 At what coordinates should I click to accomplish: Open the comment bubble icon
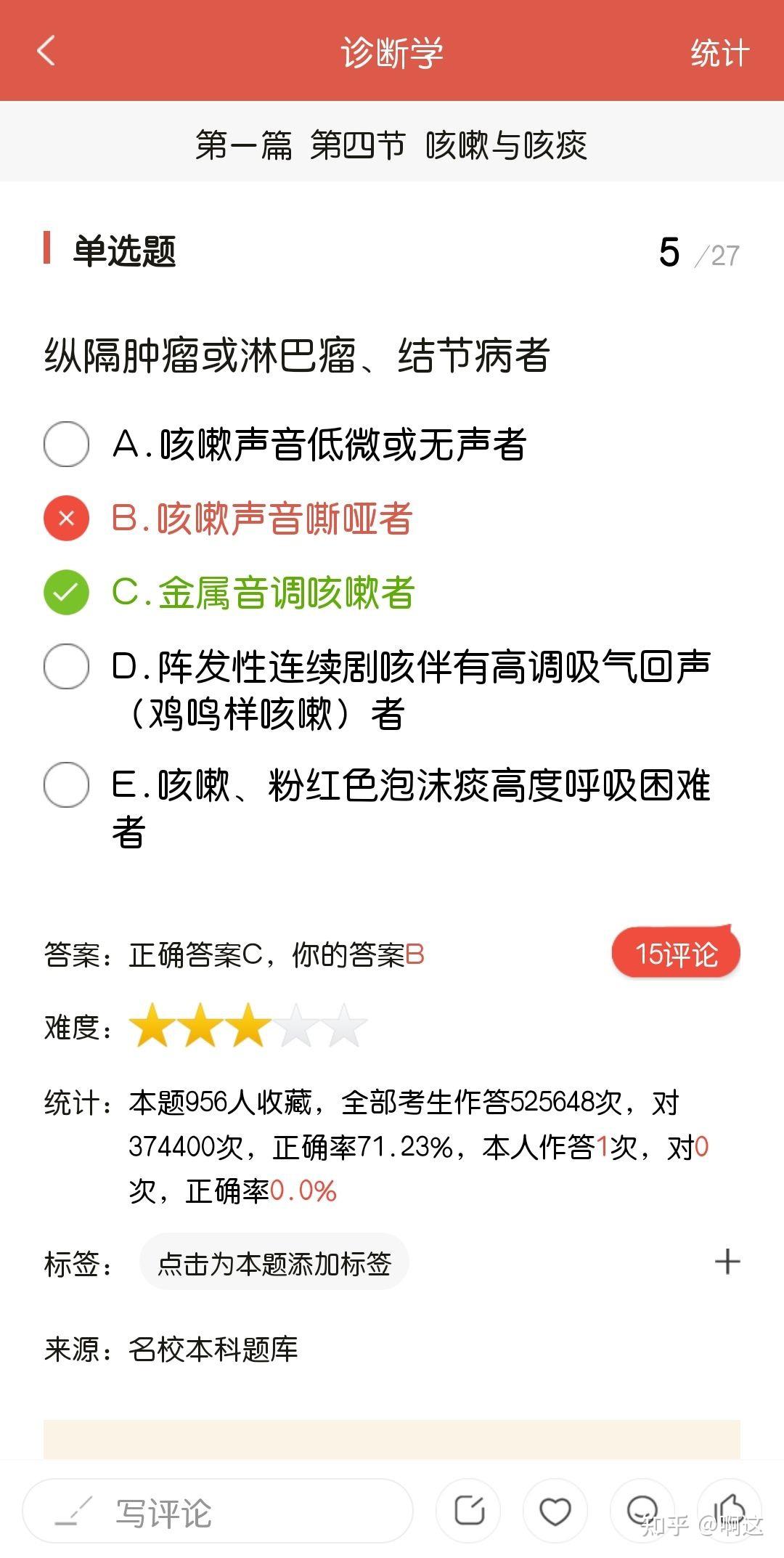(x=642, y=1511)
